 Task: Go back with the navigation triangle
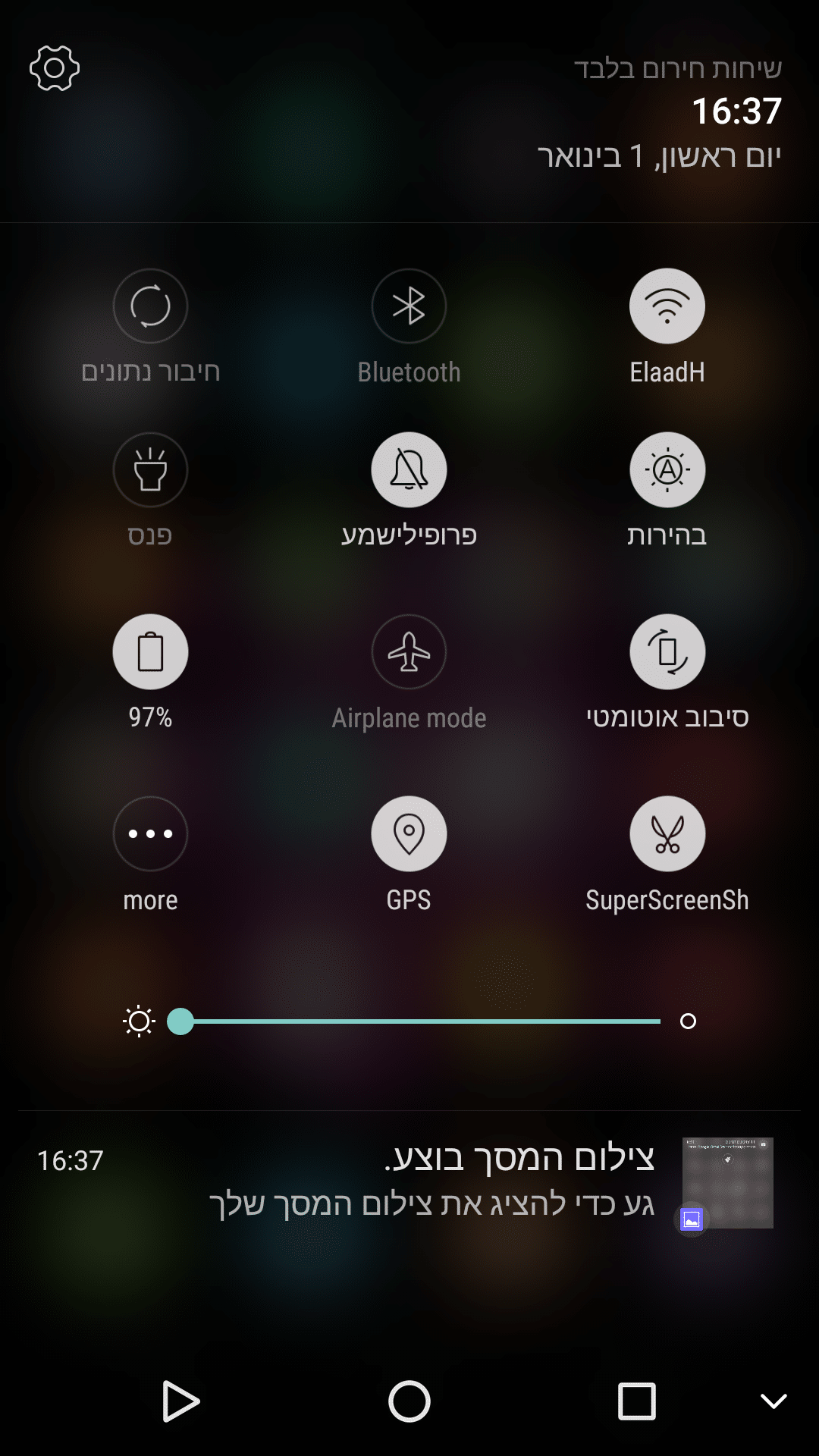coord(180,1401)
